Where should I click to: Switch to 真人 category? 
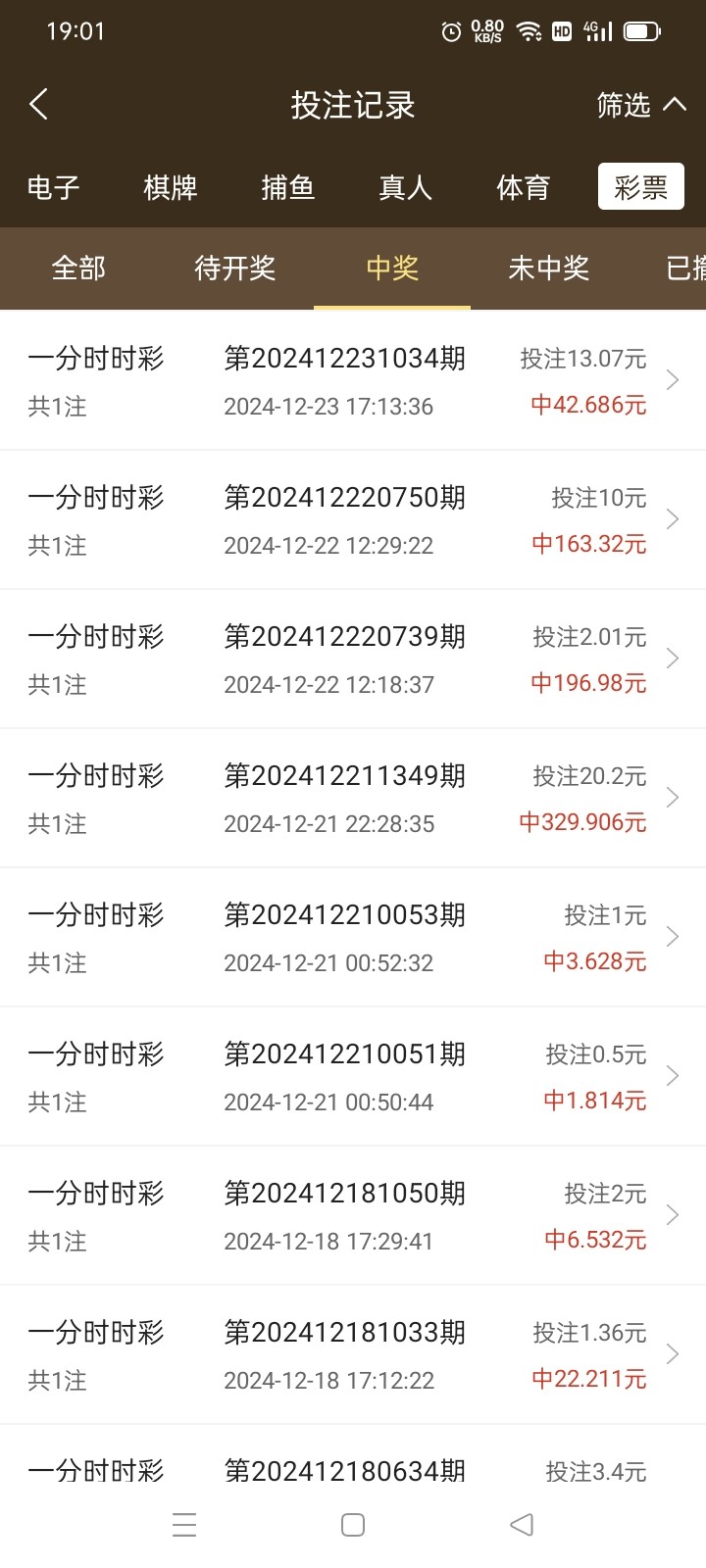[405, 187]
